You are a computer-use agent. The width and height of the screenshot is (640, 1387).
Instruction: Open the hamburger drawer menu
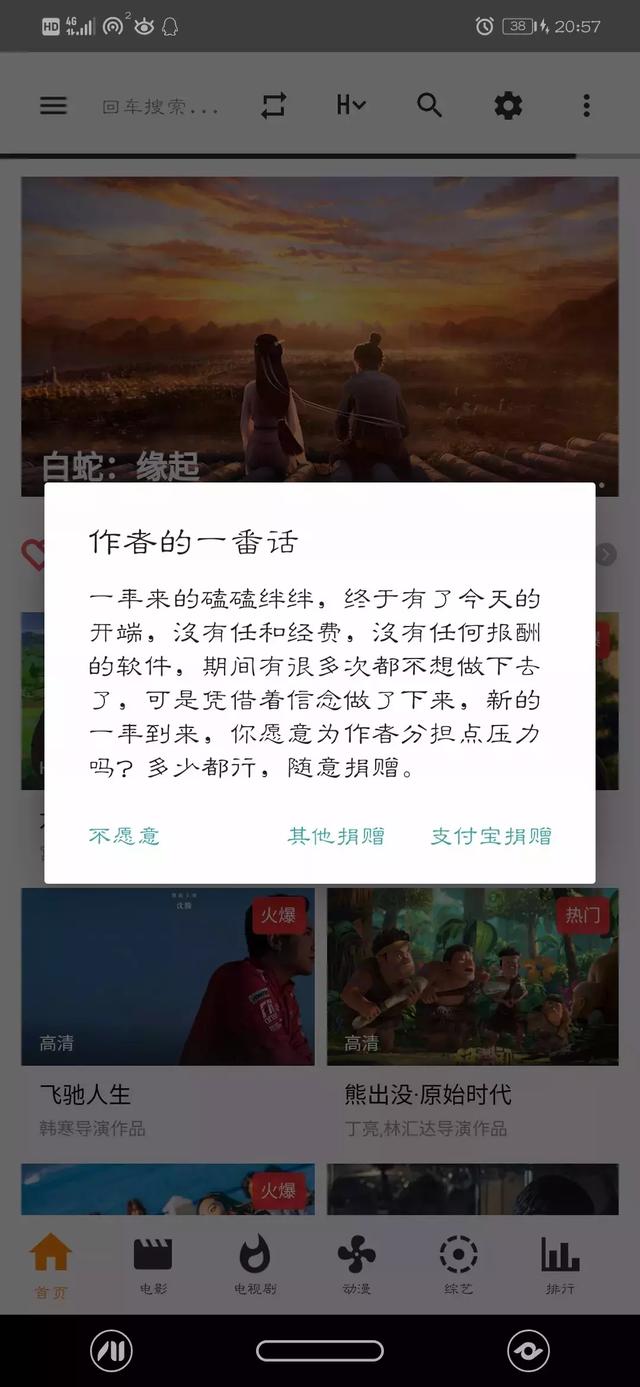click(53, 105)
